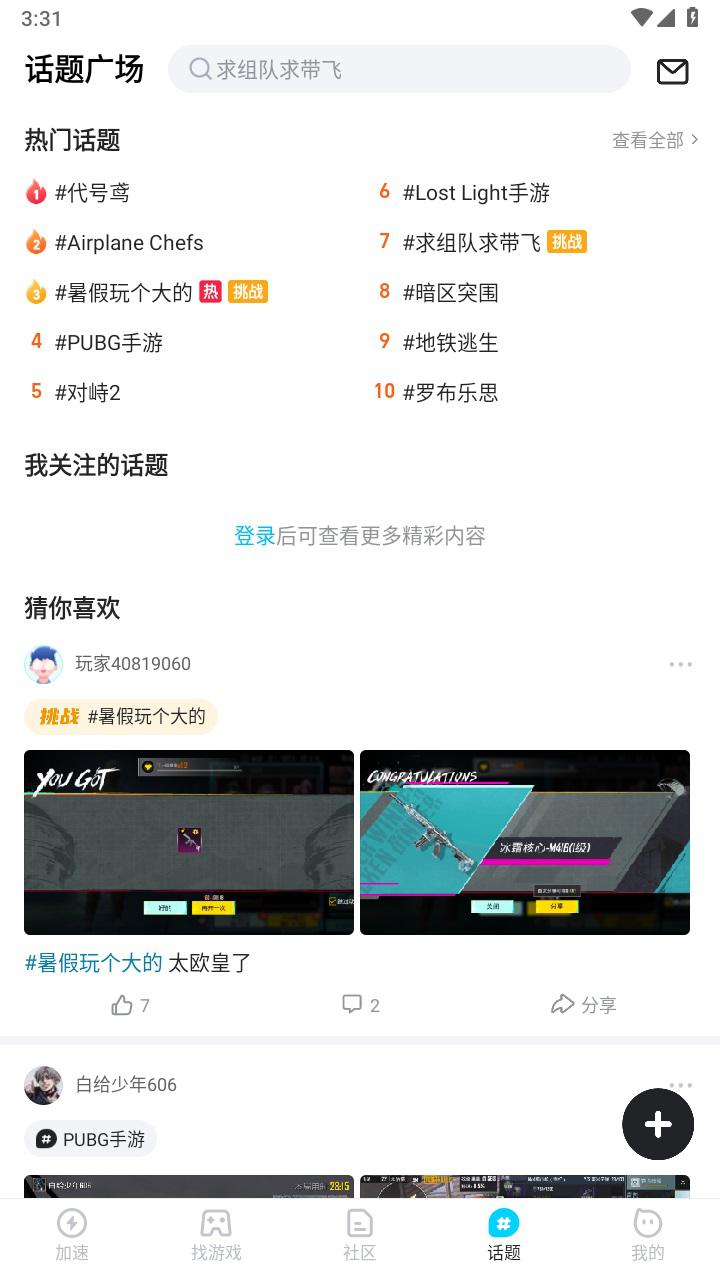View all hot topics via 查看全部
Screen dimensions: 720x1280
655,140
